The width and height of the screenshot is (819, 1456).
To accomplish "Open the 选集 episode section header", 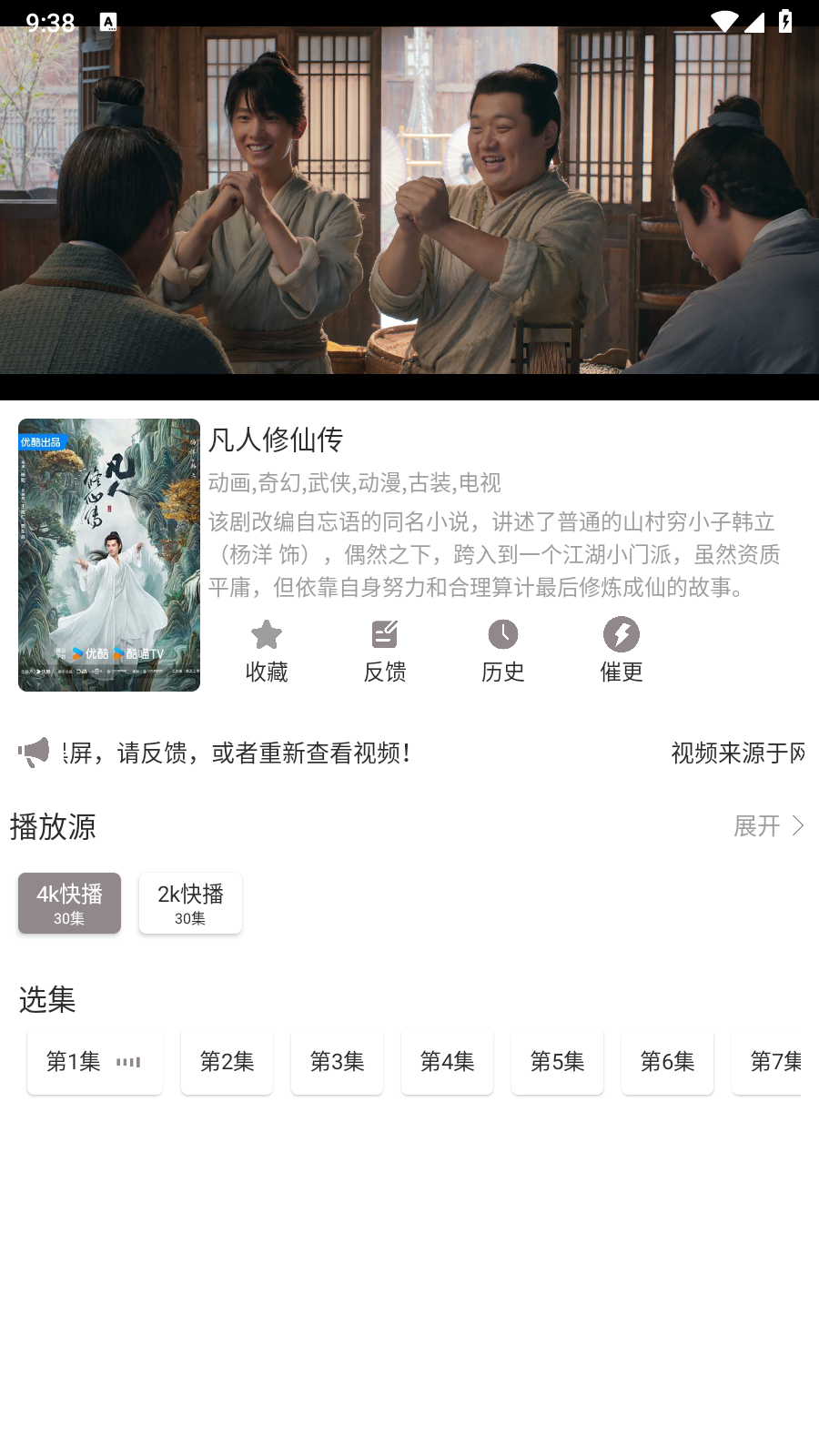I will (45, 999).
